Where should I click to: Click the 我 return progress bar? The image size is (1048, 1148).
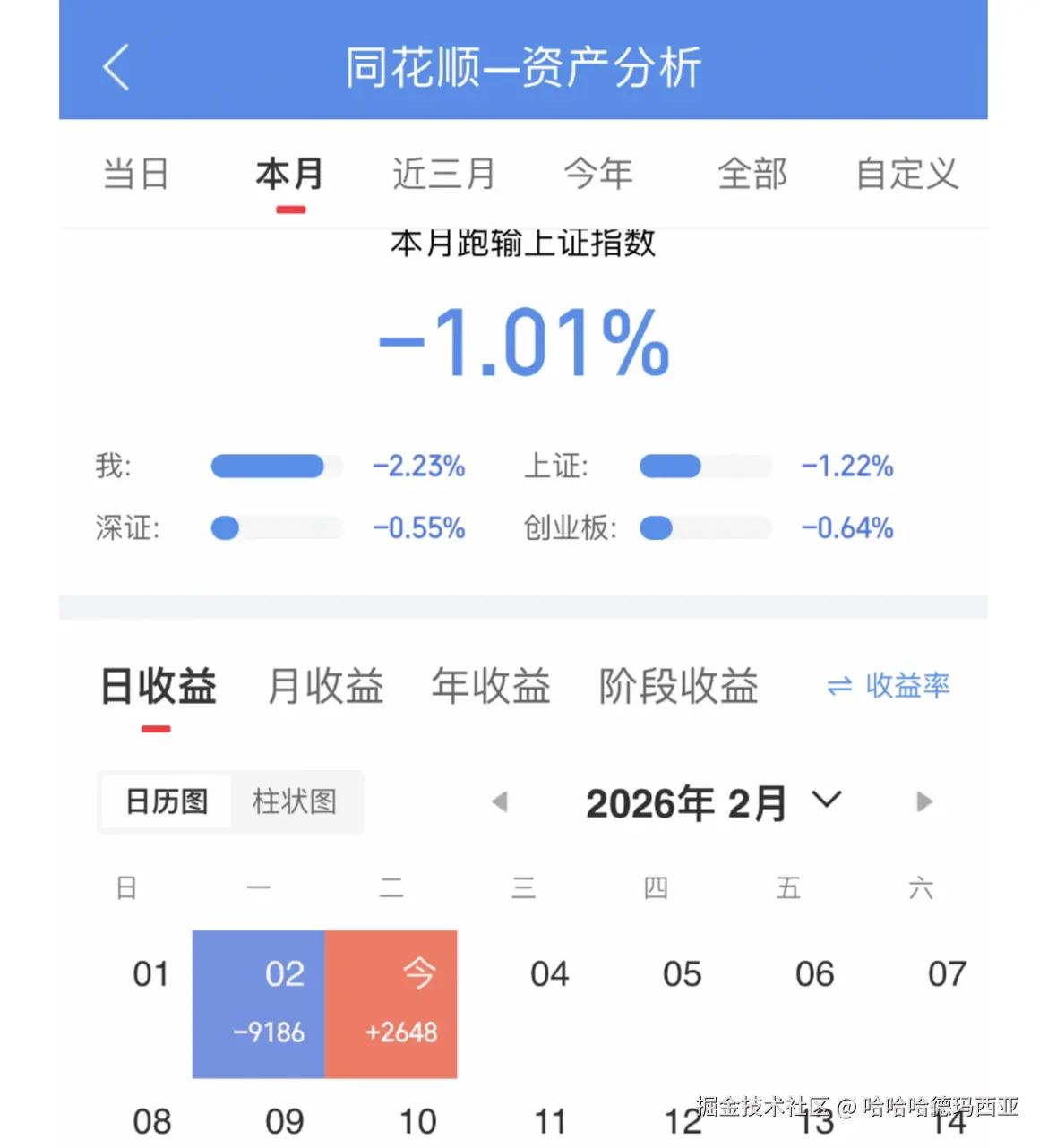click(276, 466)
